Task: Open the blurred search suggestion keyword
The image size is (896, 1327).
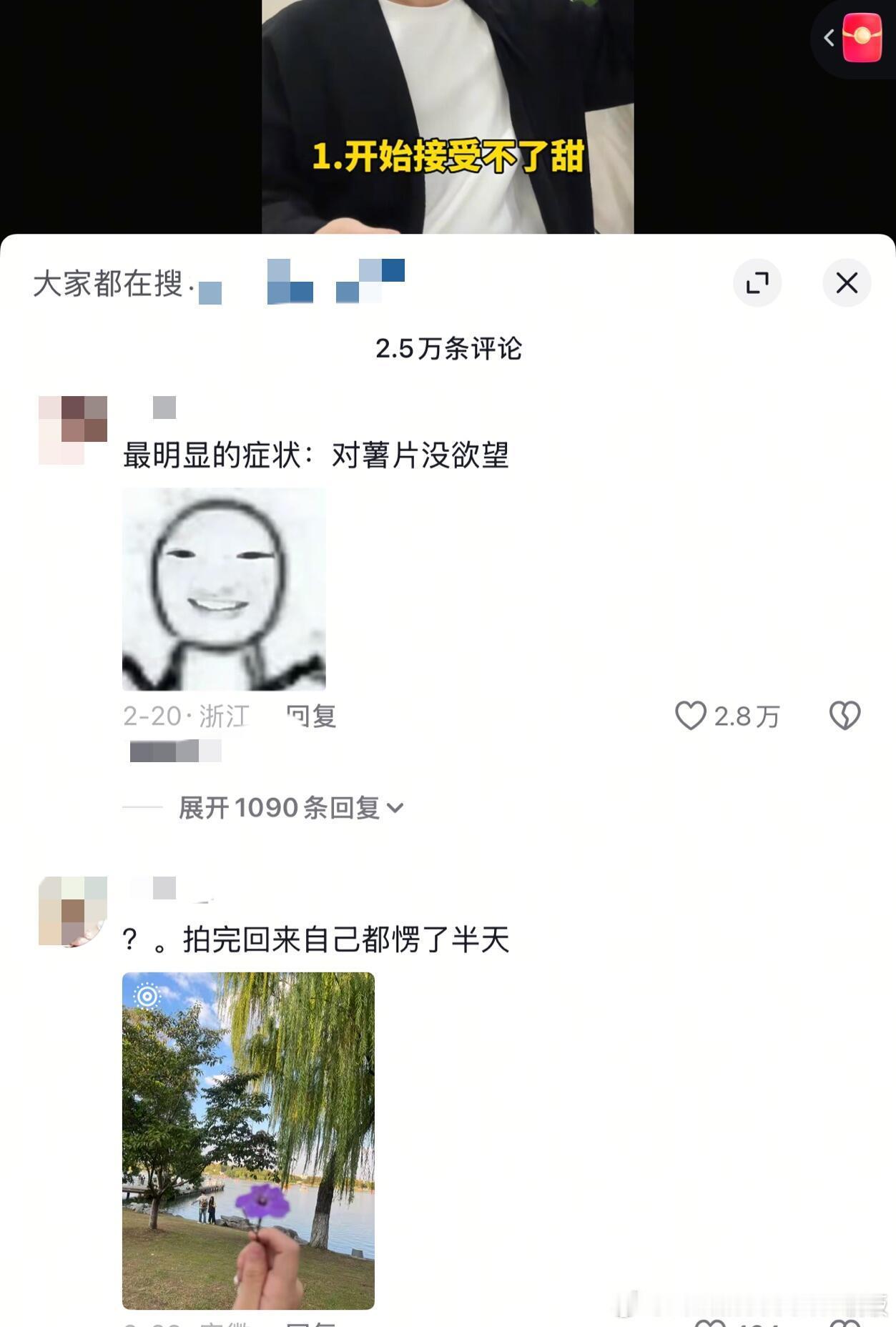Action: tap(300, 279)
